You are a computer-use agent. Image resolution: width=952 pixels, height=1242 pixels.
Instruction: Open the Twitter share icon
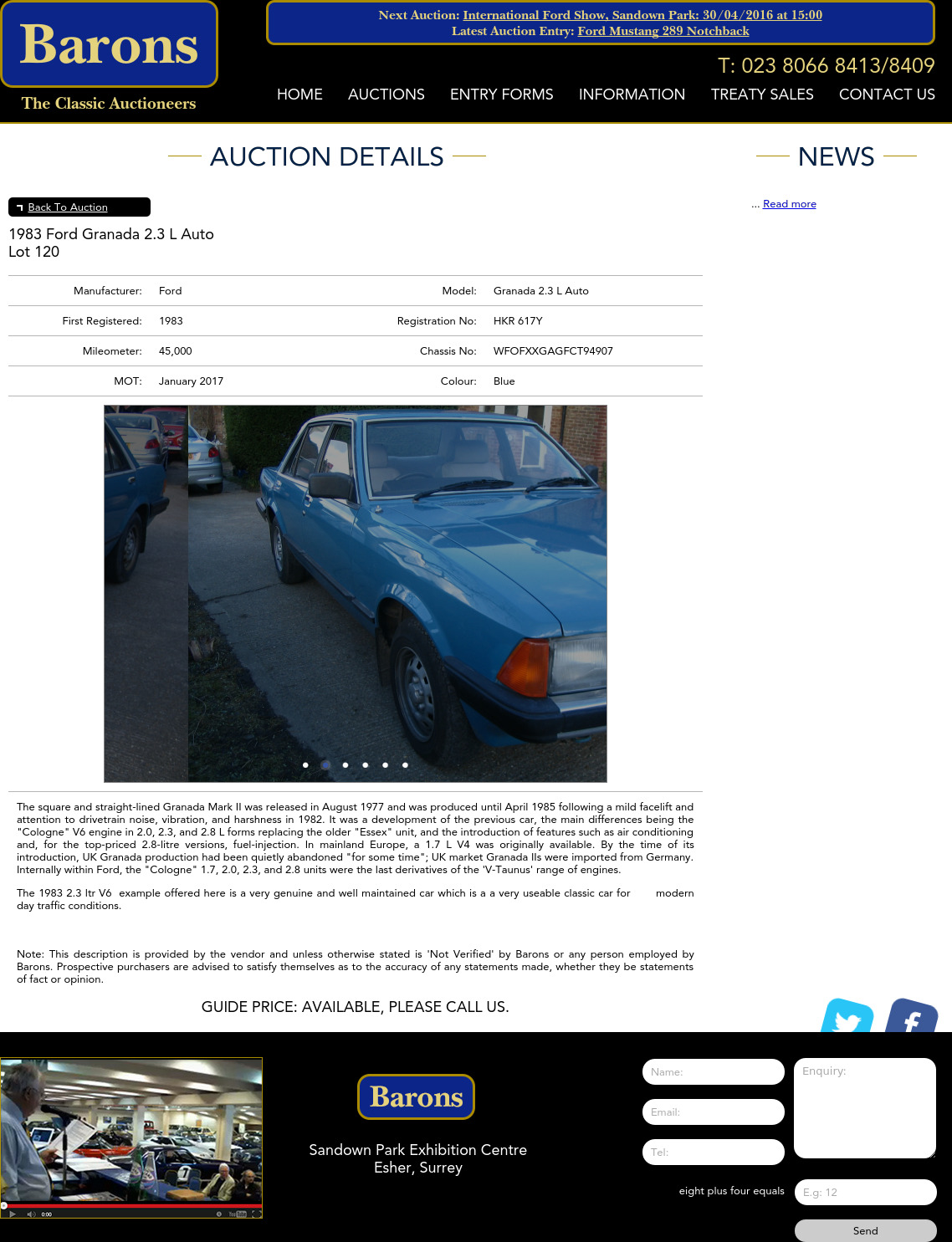coord(847,1017)
